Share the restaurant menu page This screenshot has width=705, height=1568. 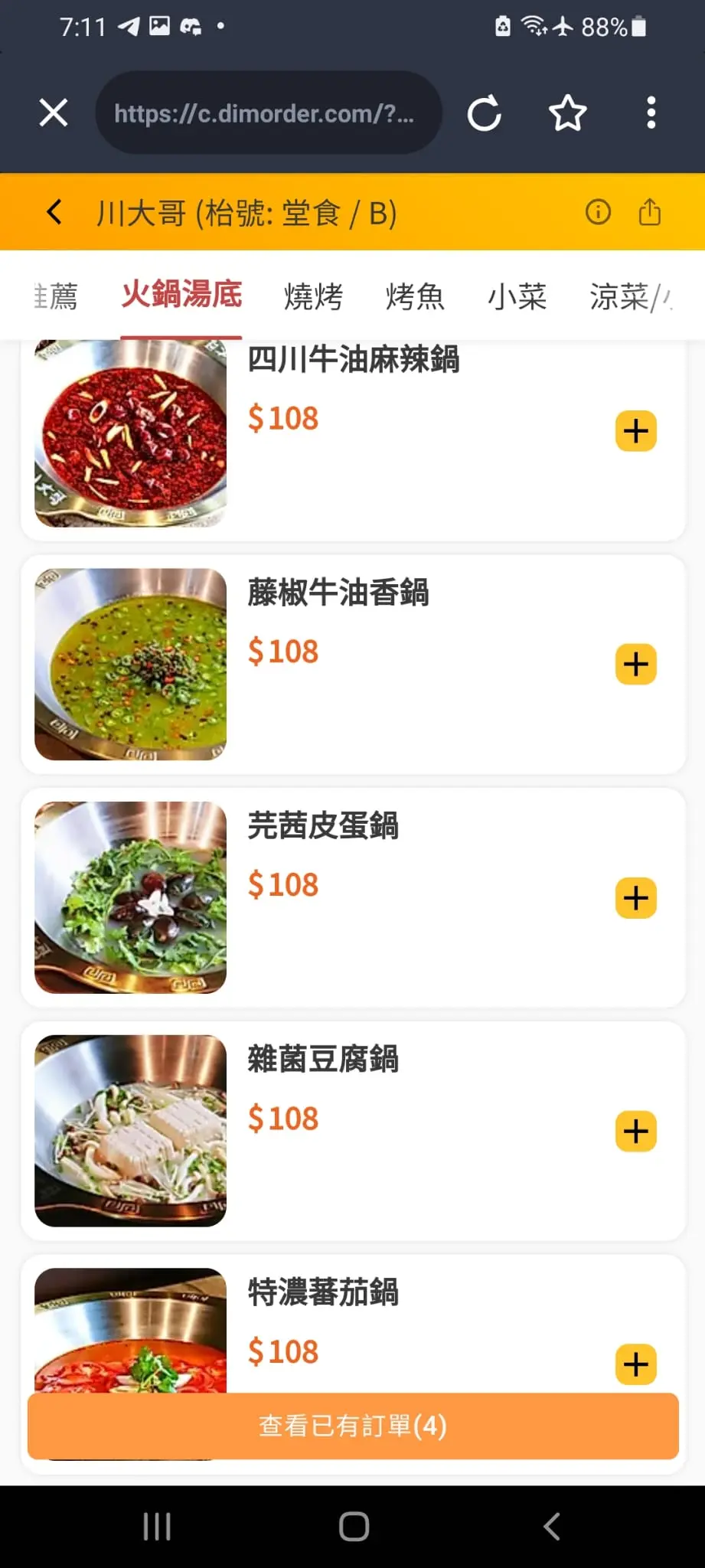click(649, 212)
